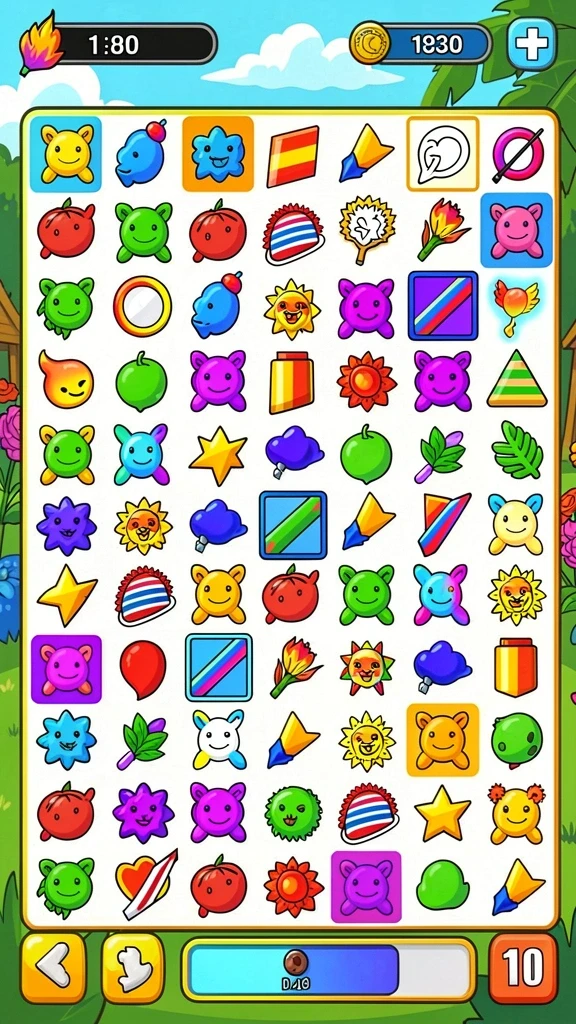
Task: Tap the plus button to add coins
Action: pyautogui.click(x=532, y=44)
